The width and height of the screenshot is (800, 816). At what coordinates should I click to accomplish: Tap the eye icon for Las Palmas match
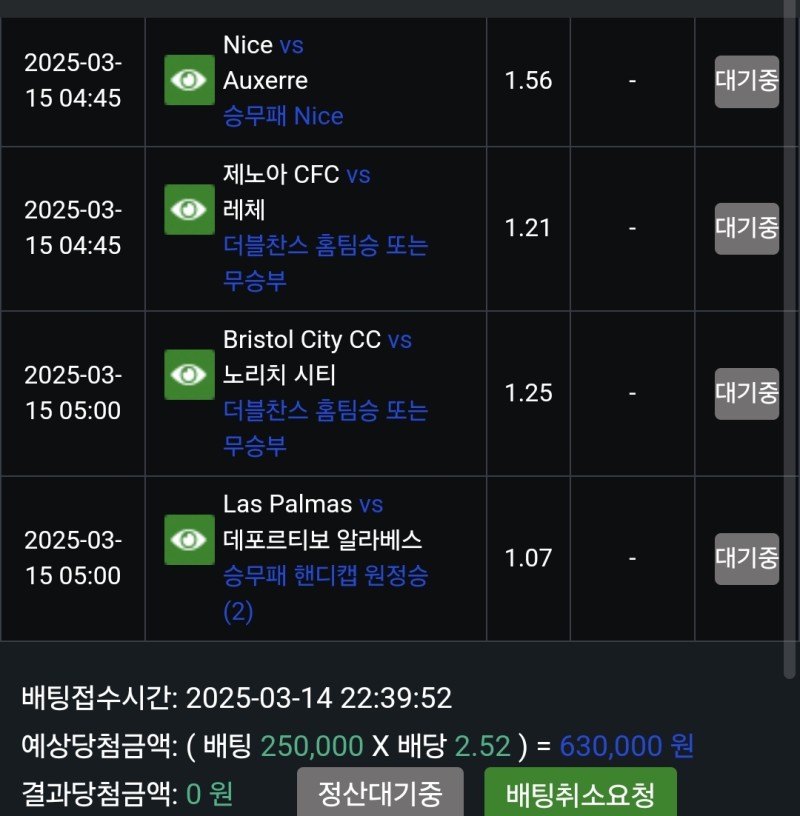click(x=189, y=539)
